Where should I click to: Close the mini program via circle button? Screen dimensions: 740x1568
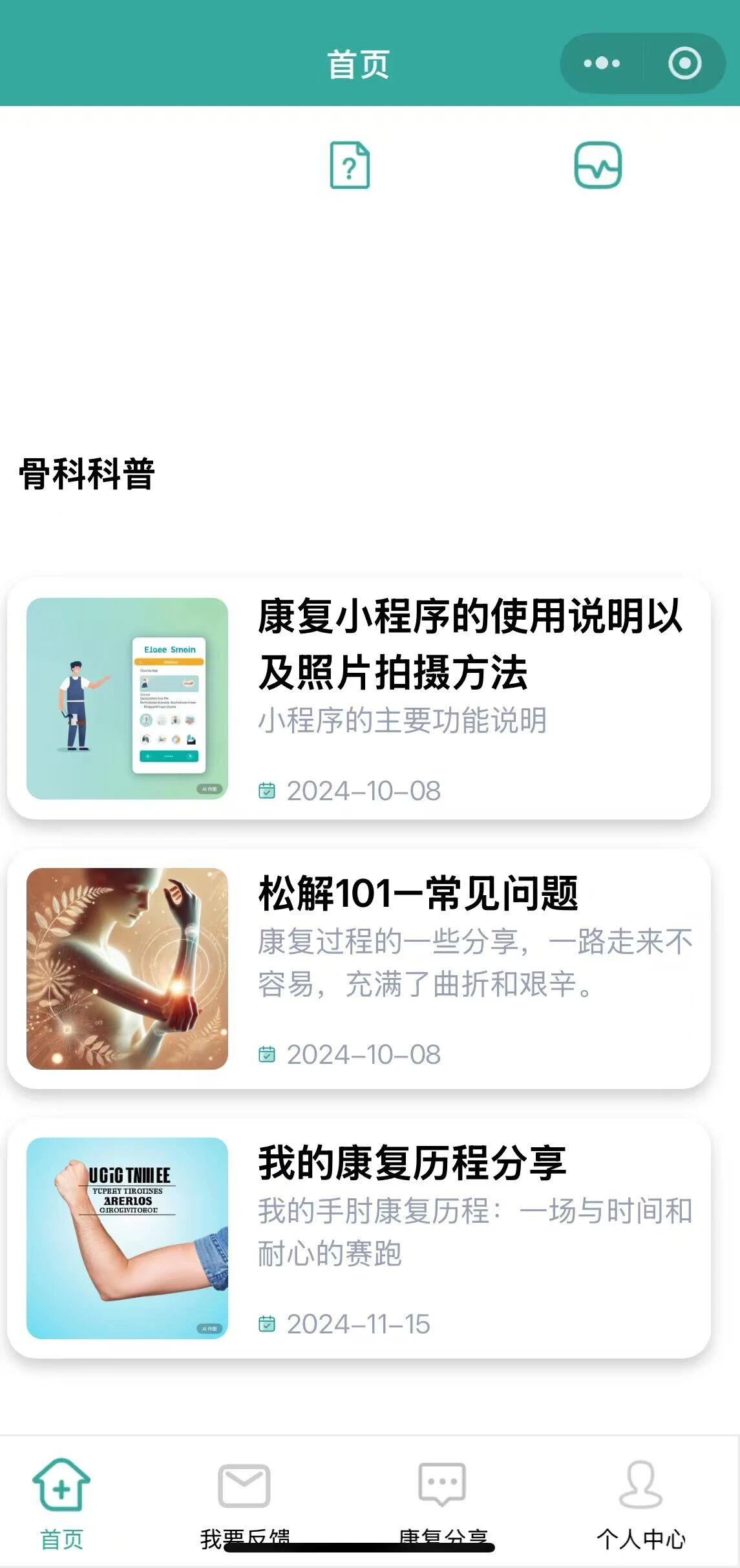684,63
